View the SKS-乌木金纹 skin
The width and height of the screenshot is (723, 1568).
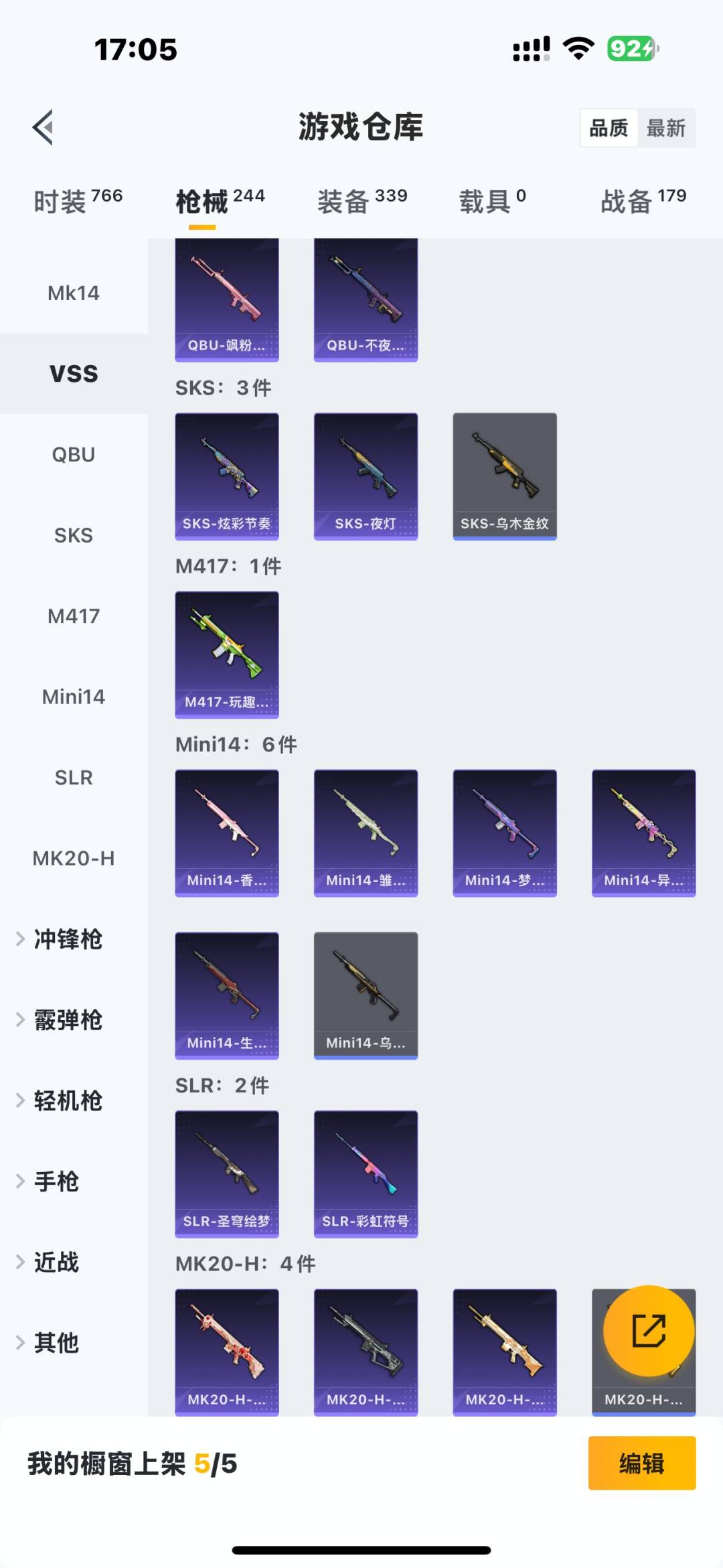click(505, 476)
